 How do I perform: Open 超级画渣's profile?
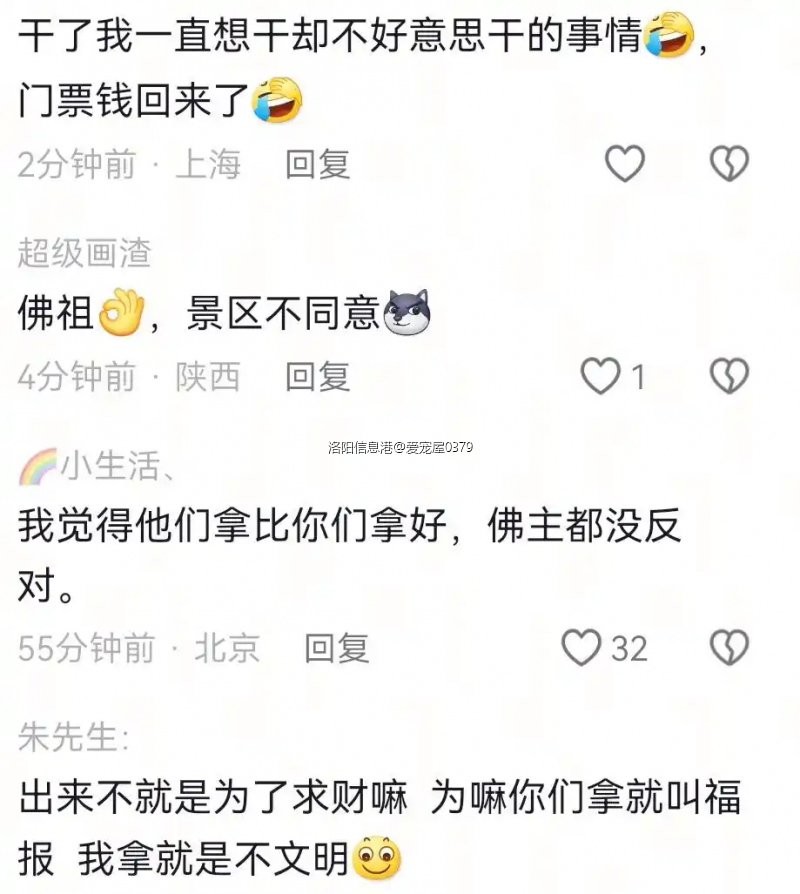click(84, 253)
